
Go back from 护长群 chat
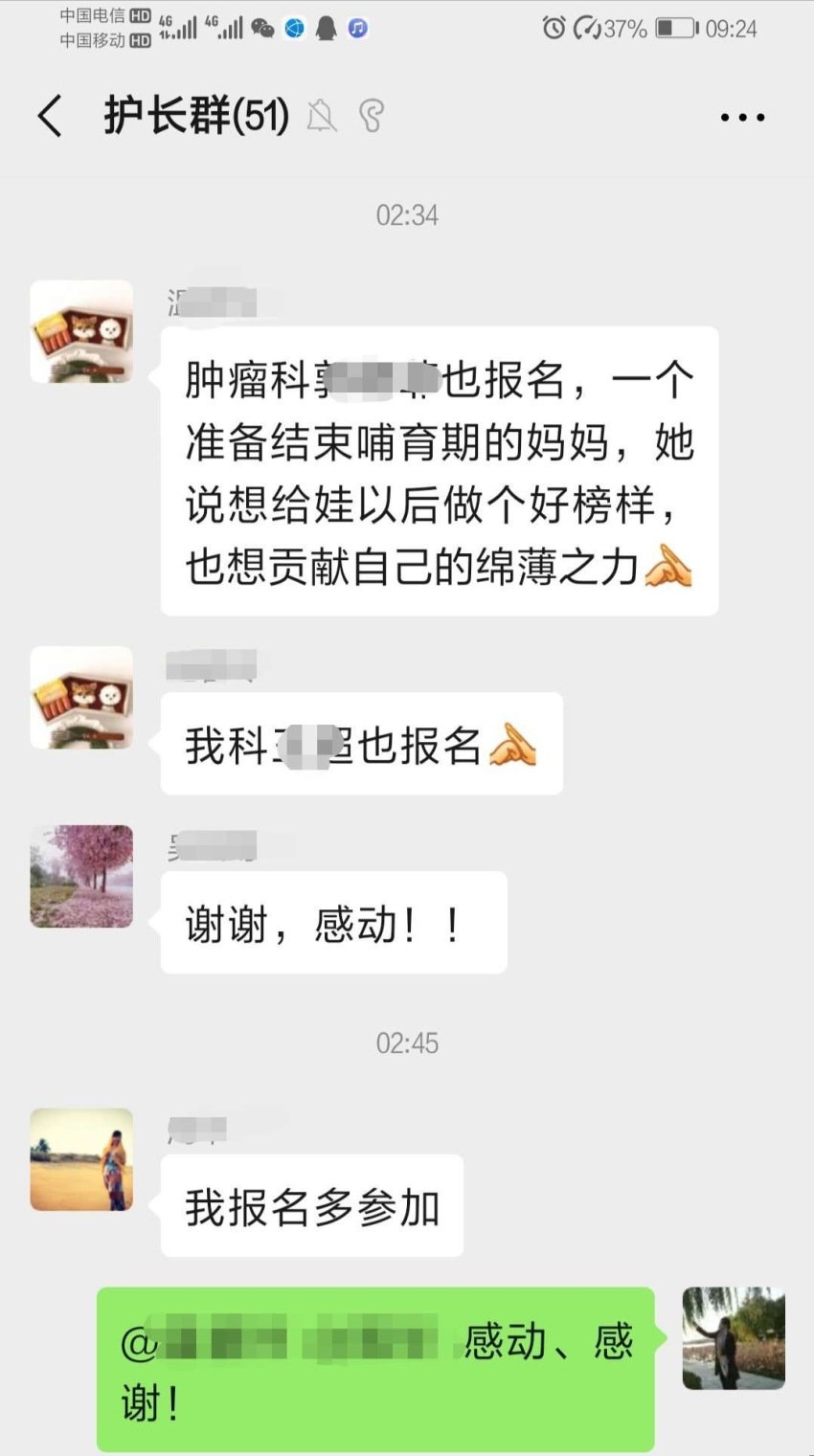point(50,117)
